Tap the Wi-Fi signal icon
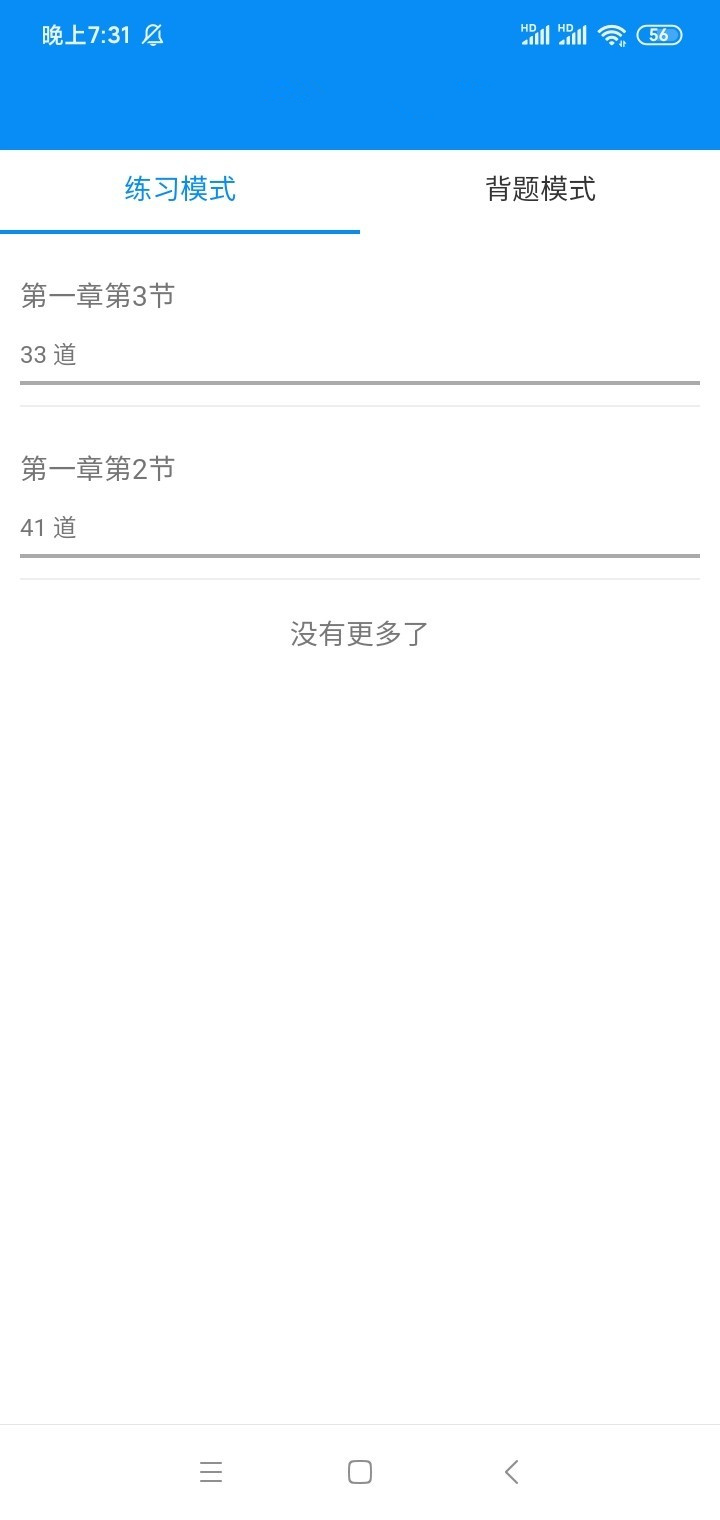Screen dimensions: 720x1520 pyautogui.click(x=612, y=34)
